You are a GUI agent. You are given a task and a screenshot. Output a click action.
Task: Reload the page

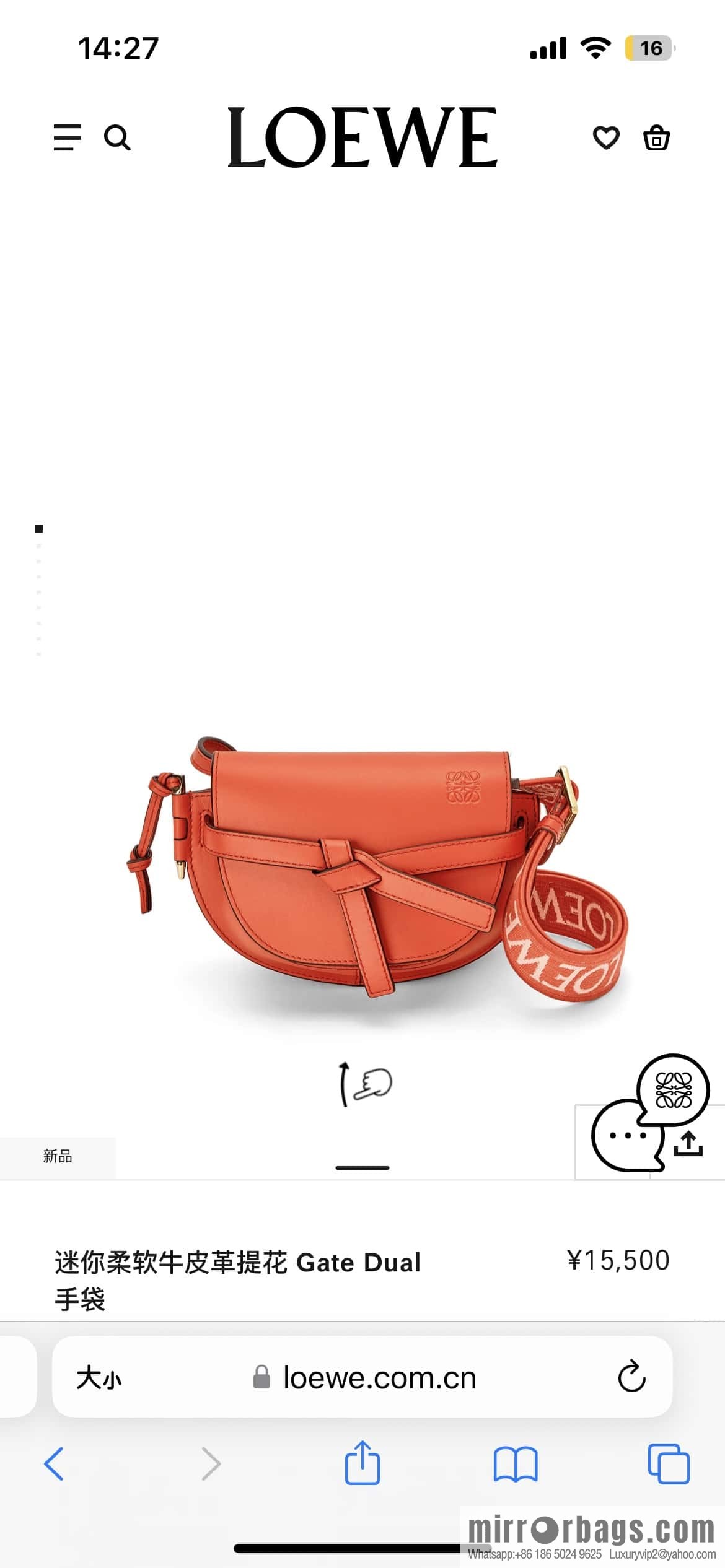[631, 1377]
